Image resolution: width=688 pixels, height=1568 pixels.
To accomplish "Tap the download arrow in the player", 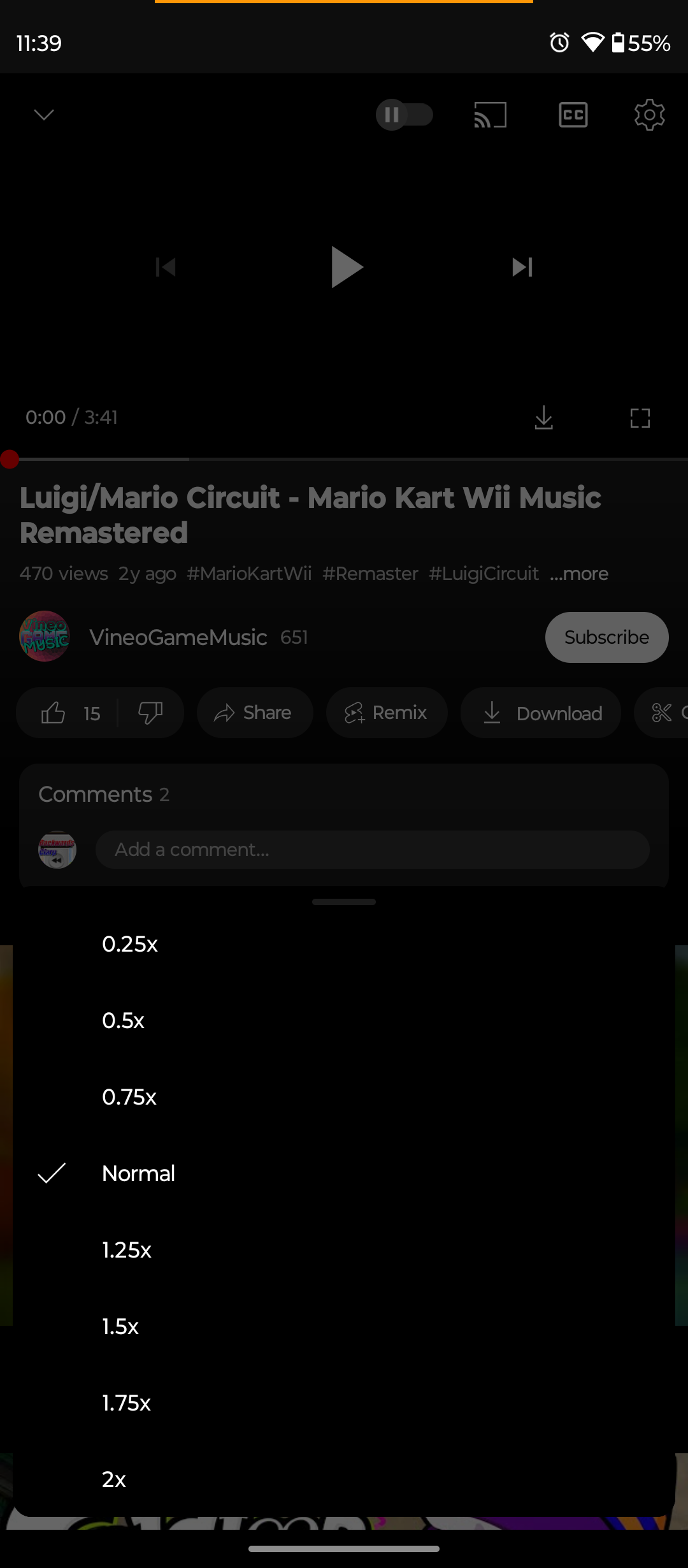I will (543, 417).
